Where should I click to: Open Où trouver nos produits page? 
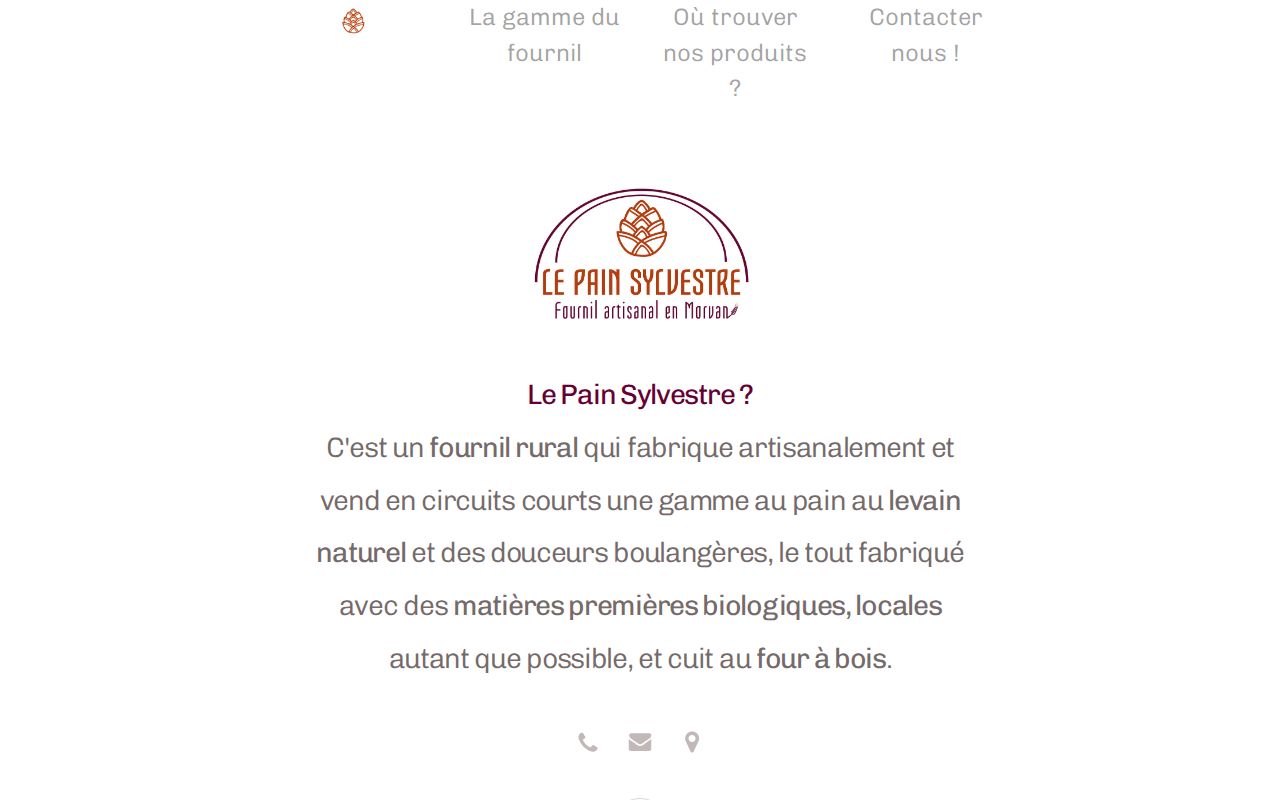pyautogui.click(x=735, y=52)
